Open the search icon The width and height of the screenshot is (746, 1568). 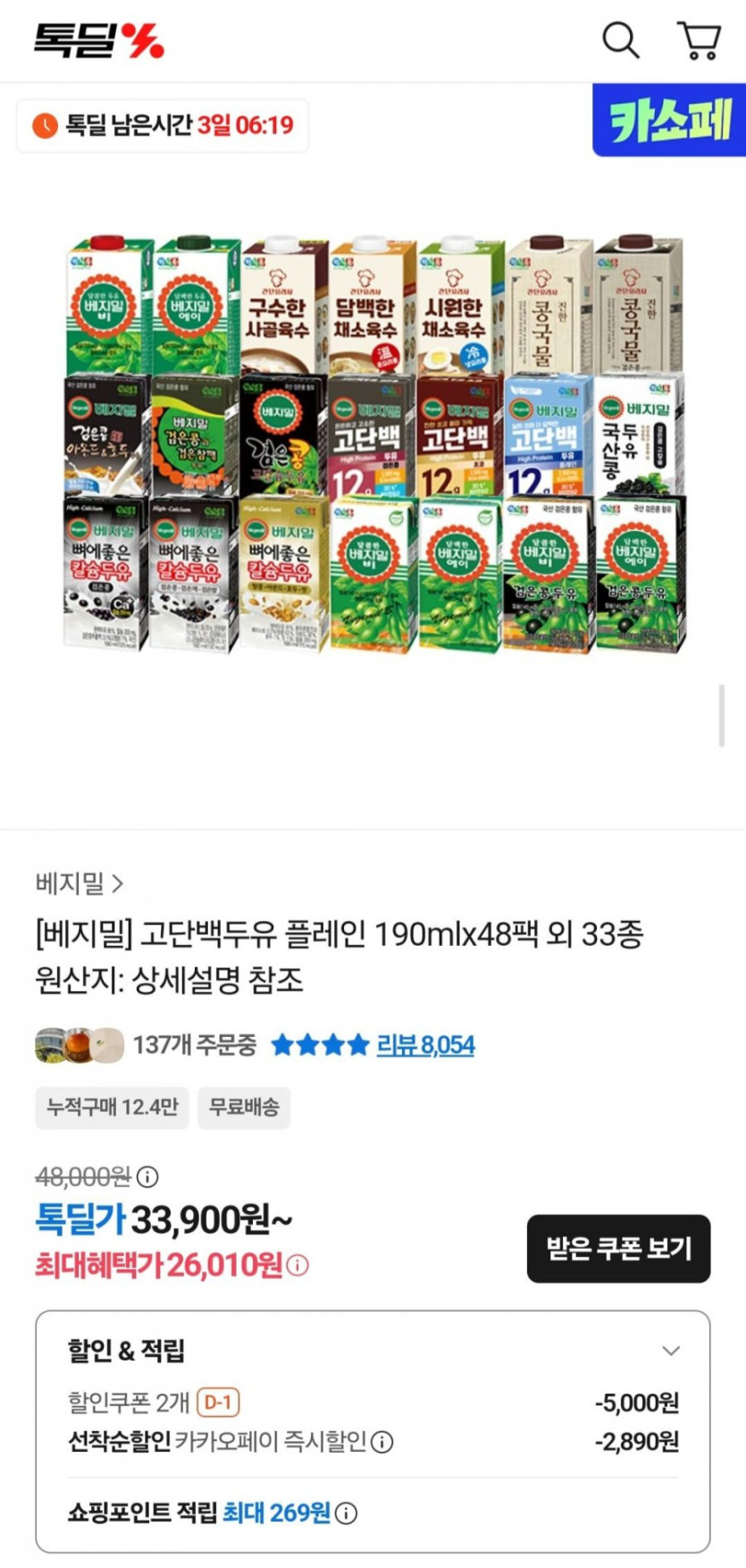click(620, 40)
